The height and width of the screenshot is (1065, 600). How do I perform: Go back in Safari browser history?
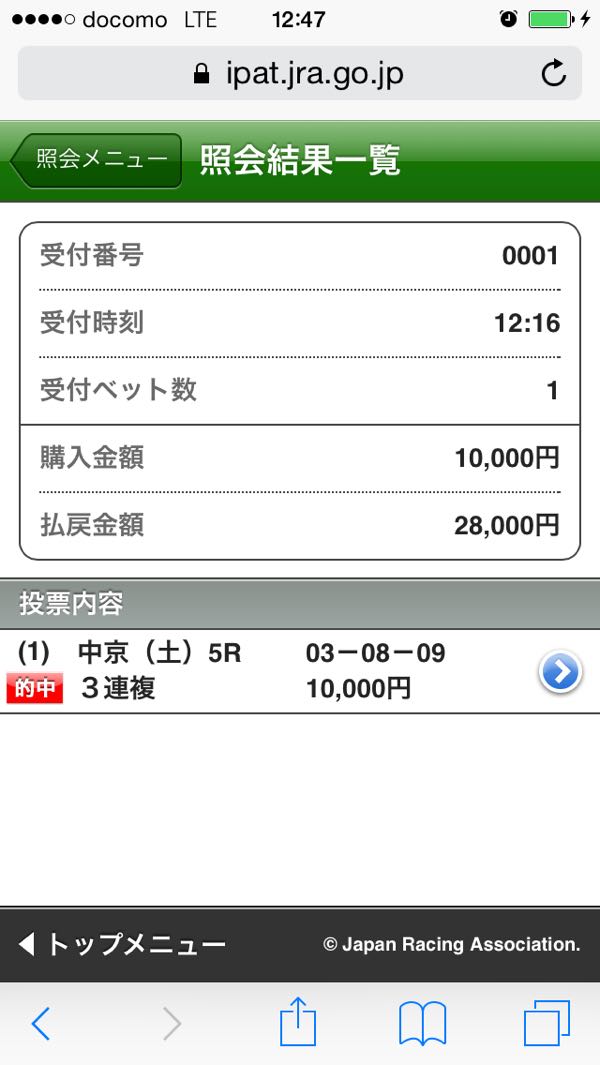[x=41, y=1023]
